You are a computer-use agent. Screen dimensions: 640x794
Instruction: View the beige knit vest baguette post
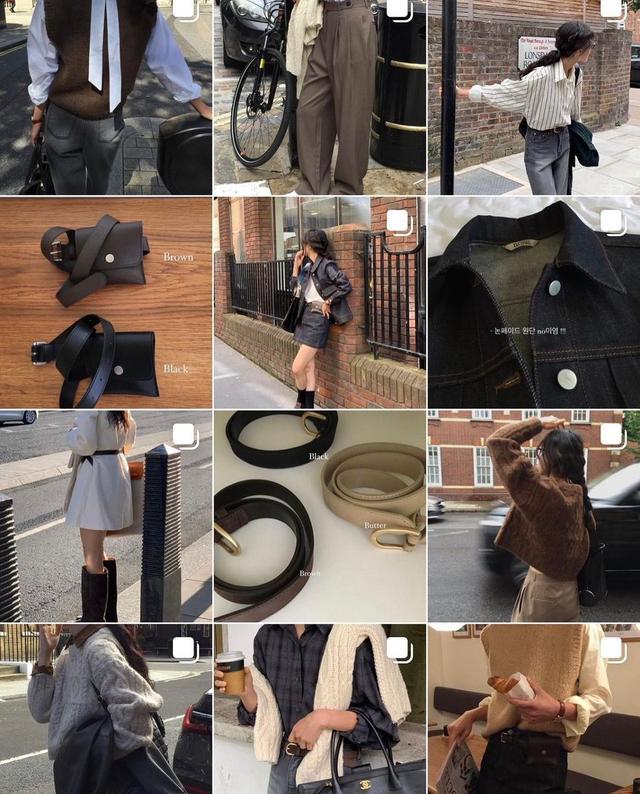[534, 710]
